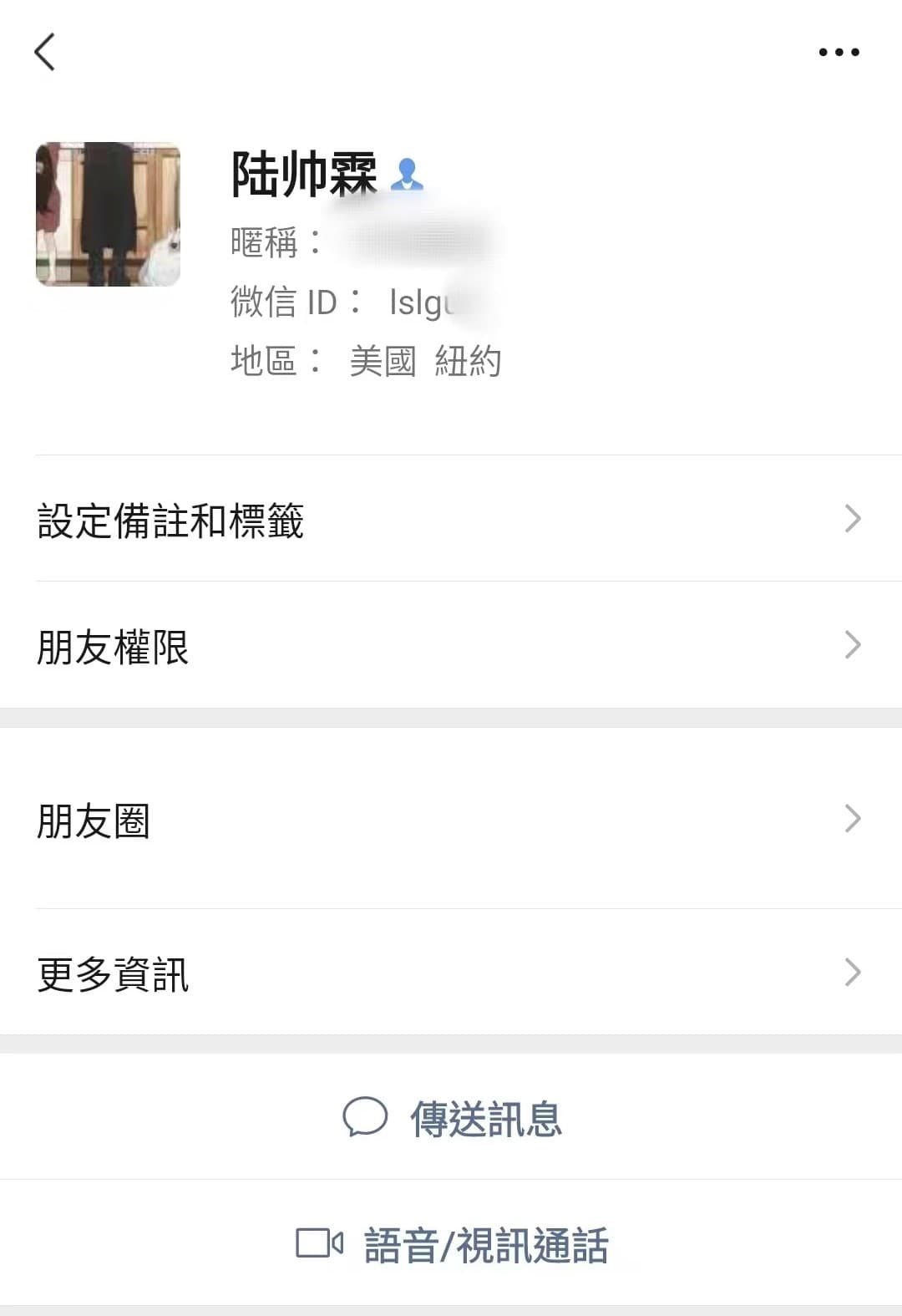View this contact's 朋友圈
902x1316 pixels.
tap(451, 820)
